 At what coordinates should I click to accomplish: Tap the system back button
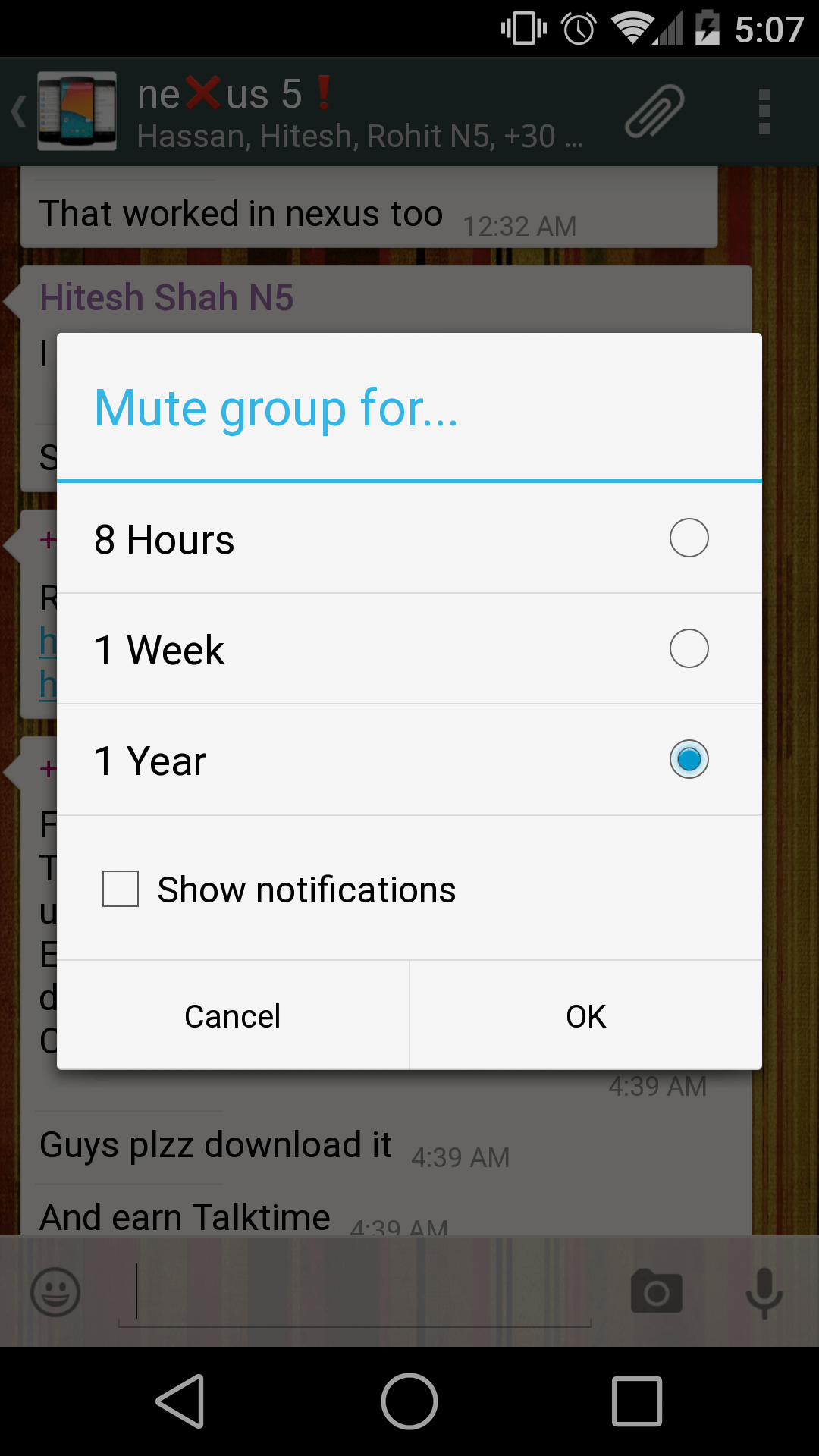(180, 1401)
